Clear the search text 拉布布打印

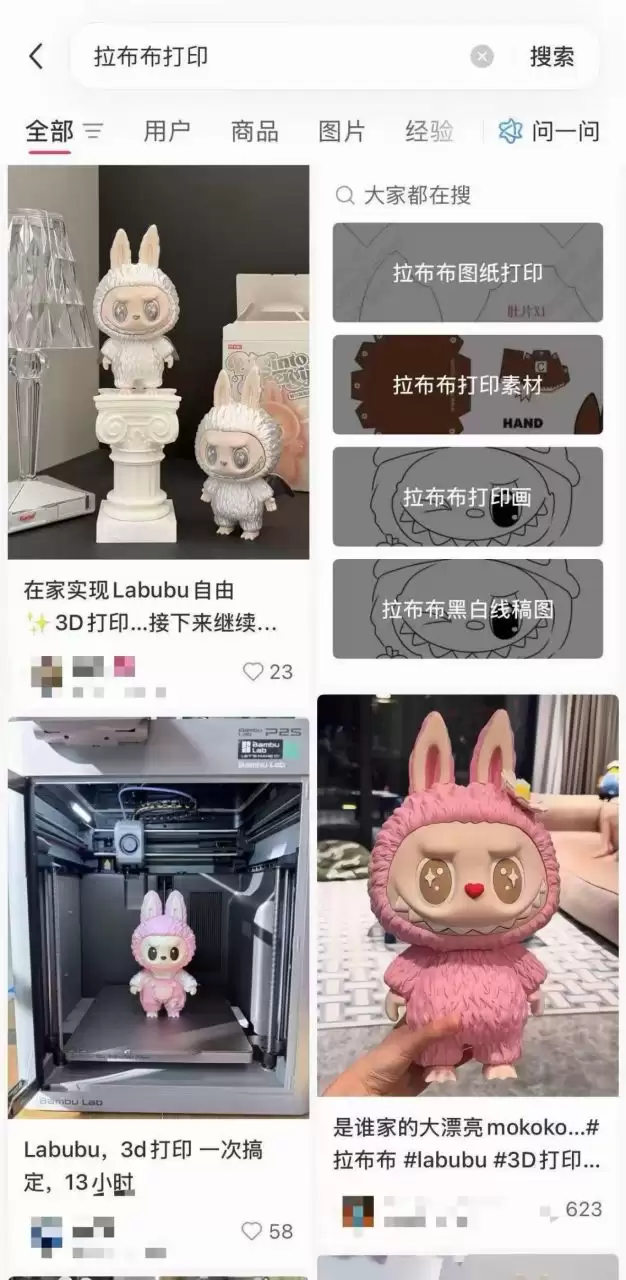[x=482, y=56]
